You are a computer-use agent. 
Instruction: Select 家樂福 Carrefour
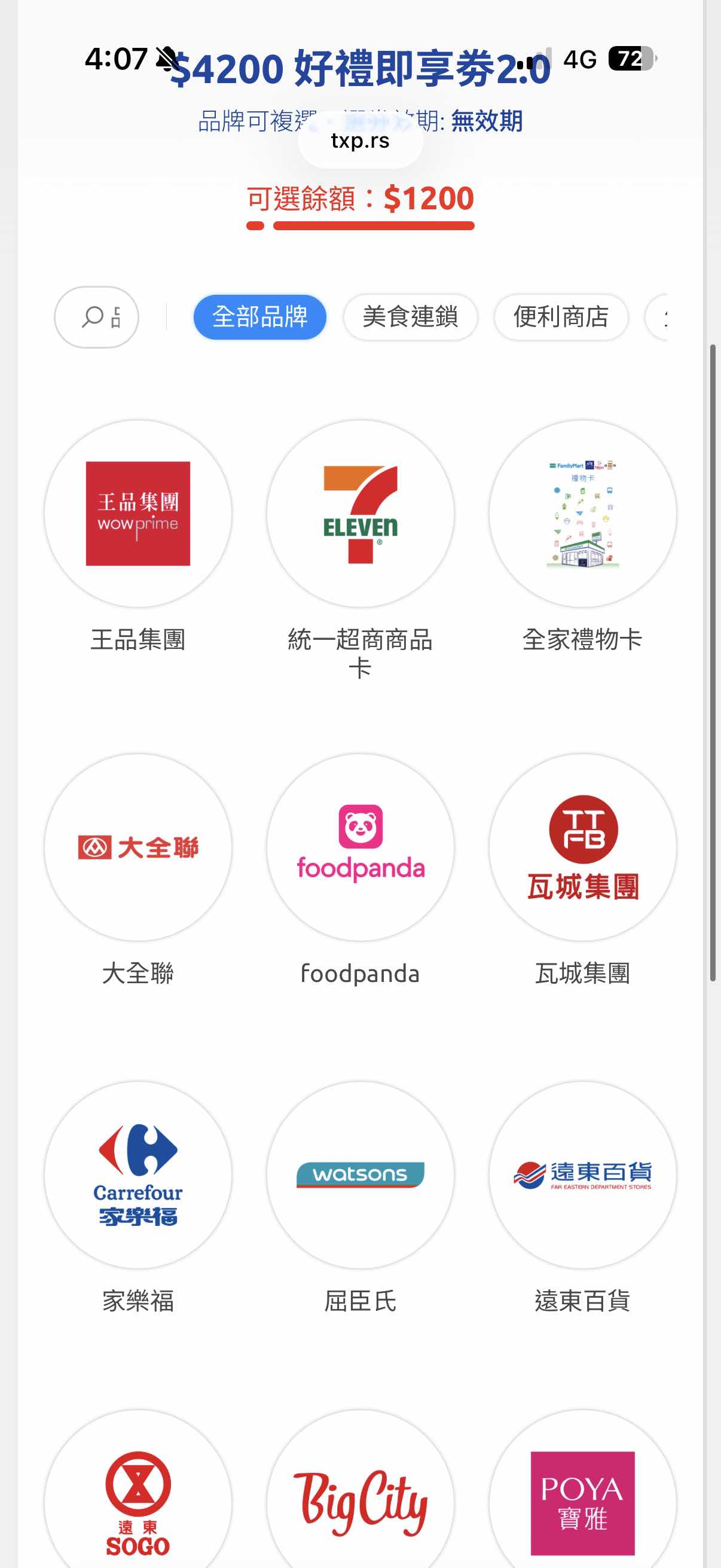click(138, 1175)
